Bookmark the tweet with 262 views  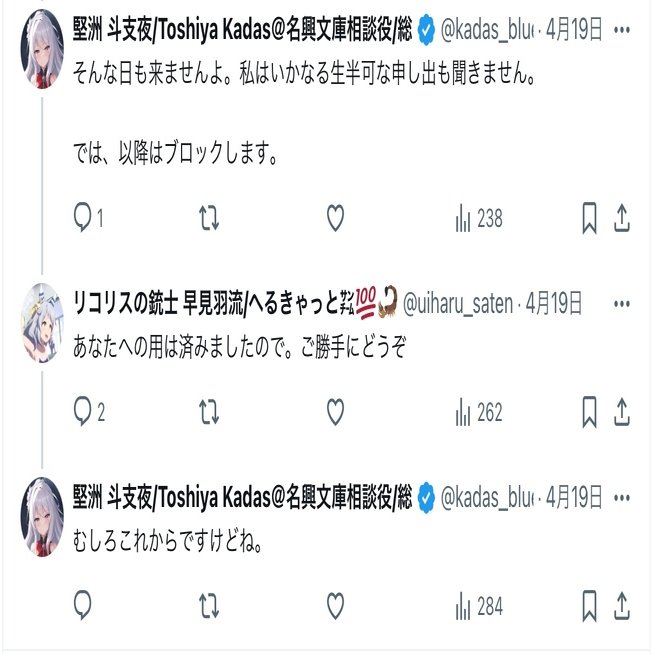tap(590, 410)
